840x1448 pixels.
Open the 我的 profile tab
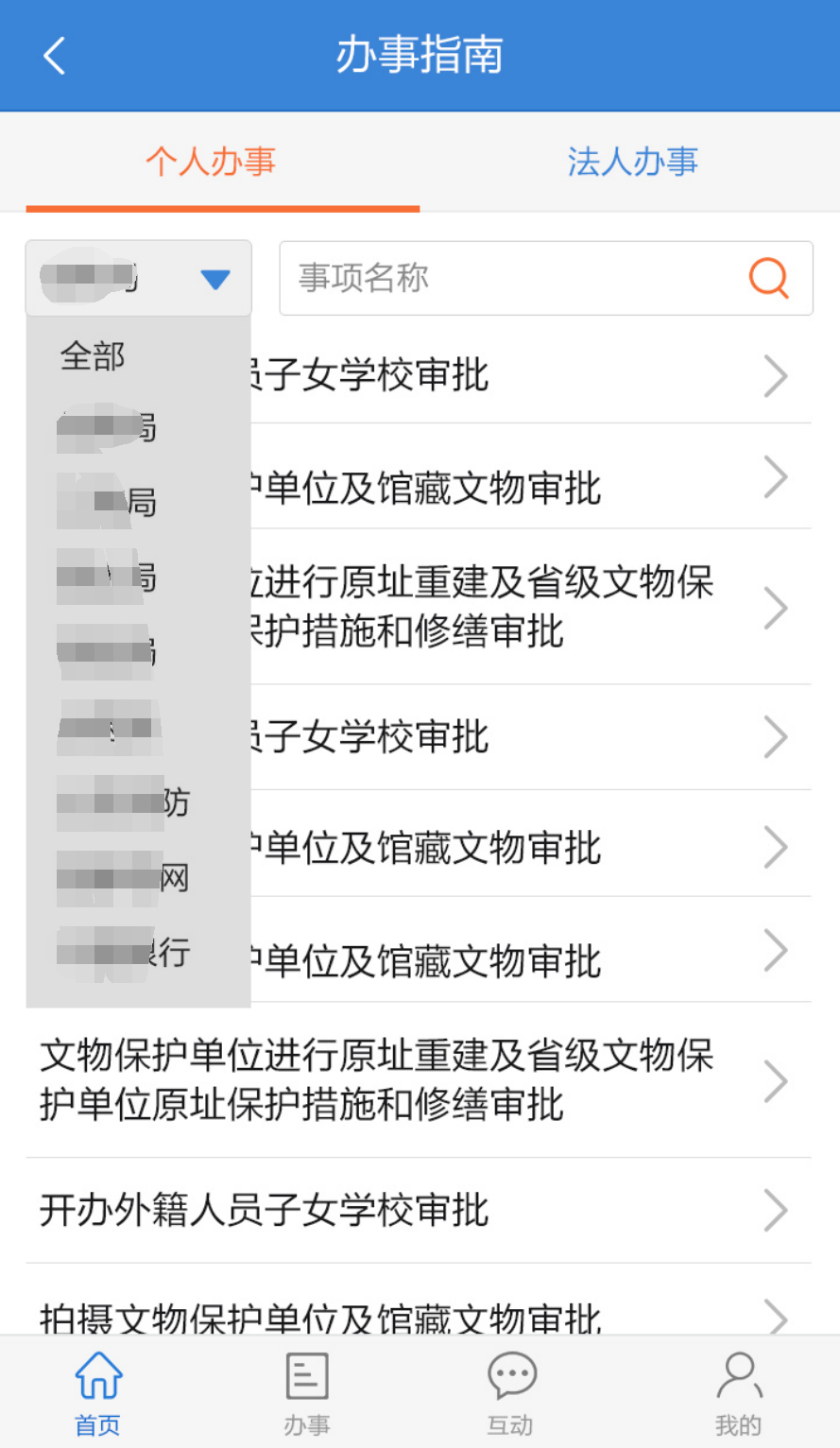point(738,1393)
